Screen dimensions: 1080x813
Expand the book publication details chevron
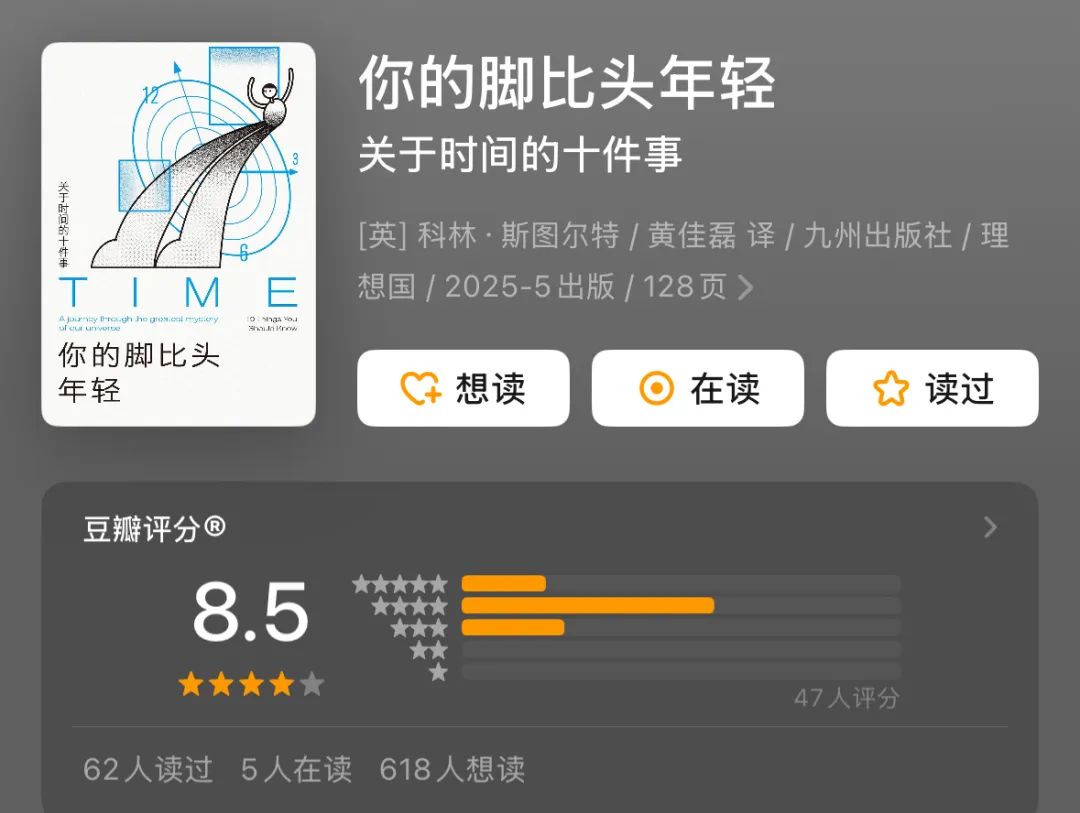coord(745,288)
